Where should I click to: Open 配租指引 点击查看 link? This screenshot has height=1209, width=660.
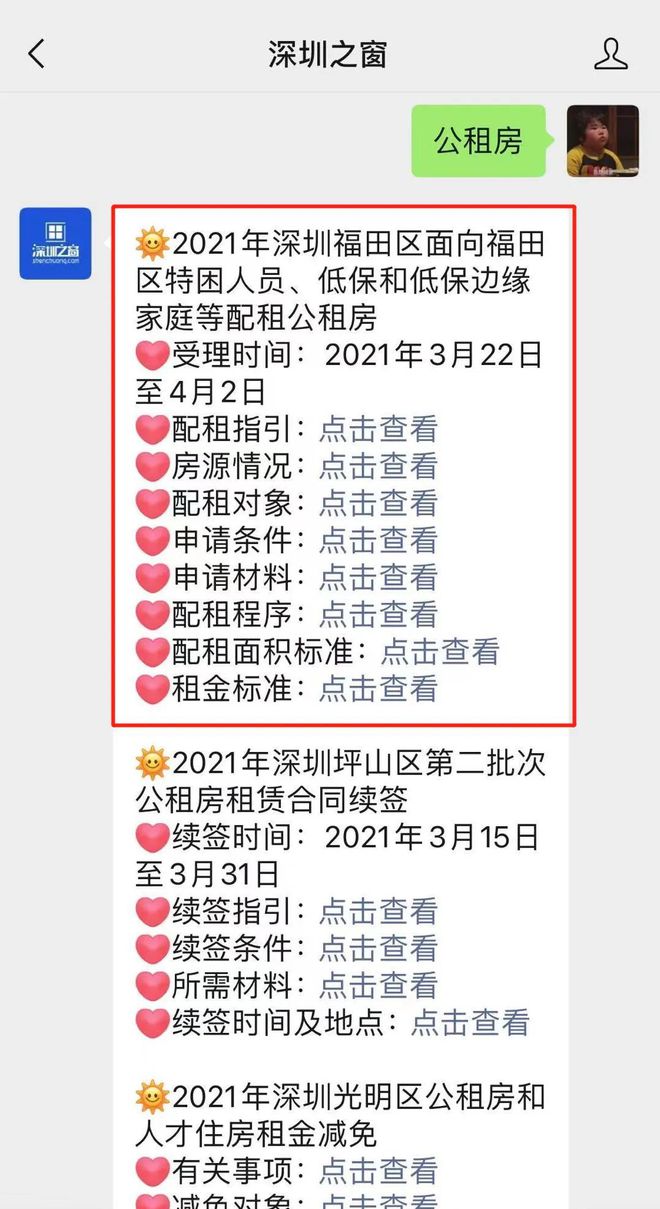tap(378, 430)
